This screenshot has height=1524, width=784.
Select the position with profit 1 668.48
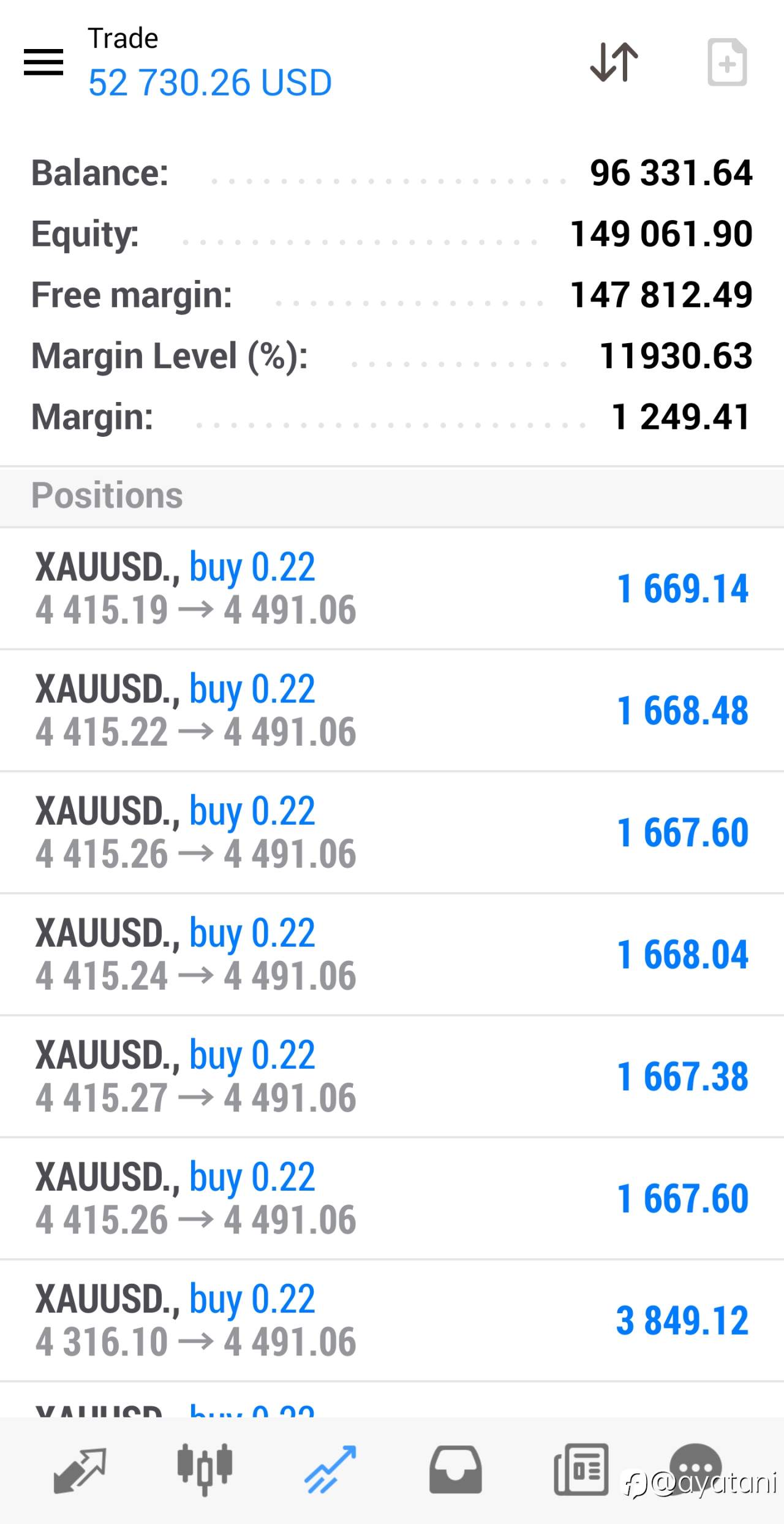[x=392, y=710]
